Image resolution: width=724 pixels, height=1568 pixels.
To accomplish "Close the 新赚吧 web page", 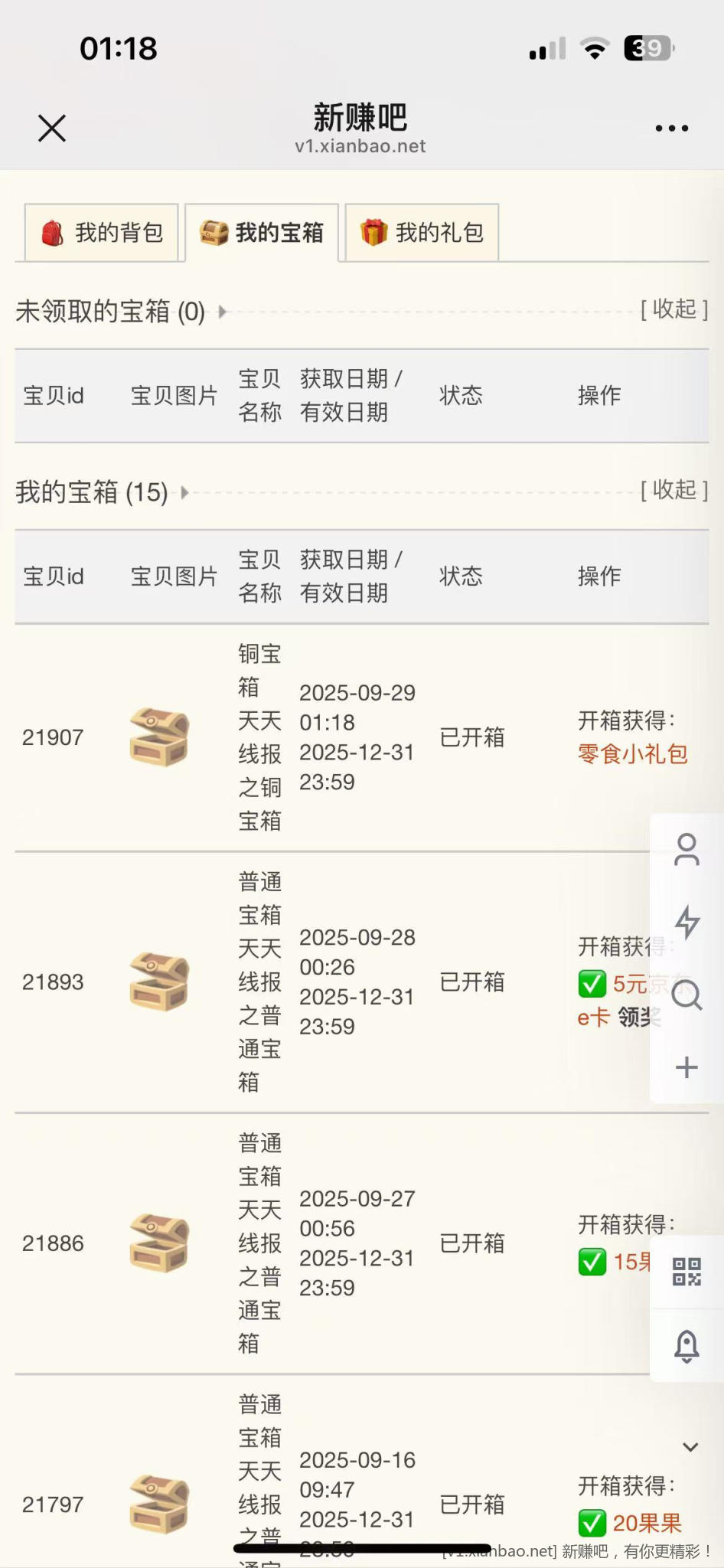I will (52, 128).
